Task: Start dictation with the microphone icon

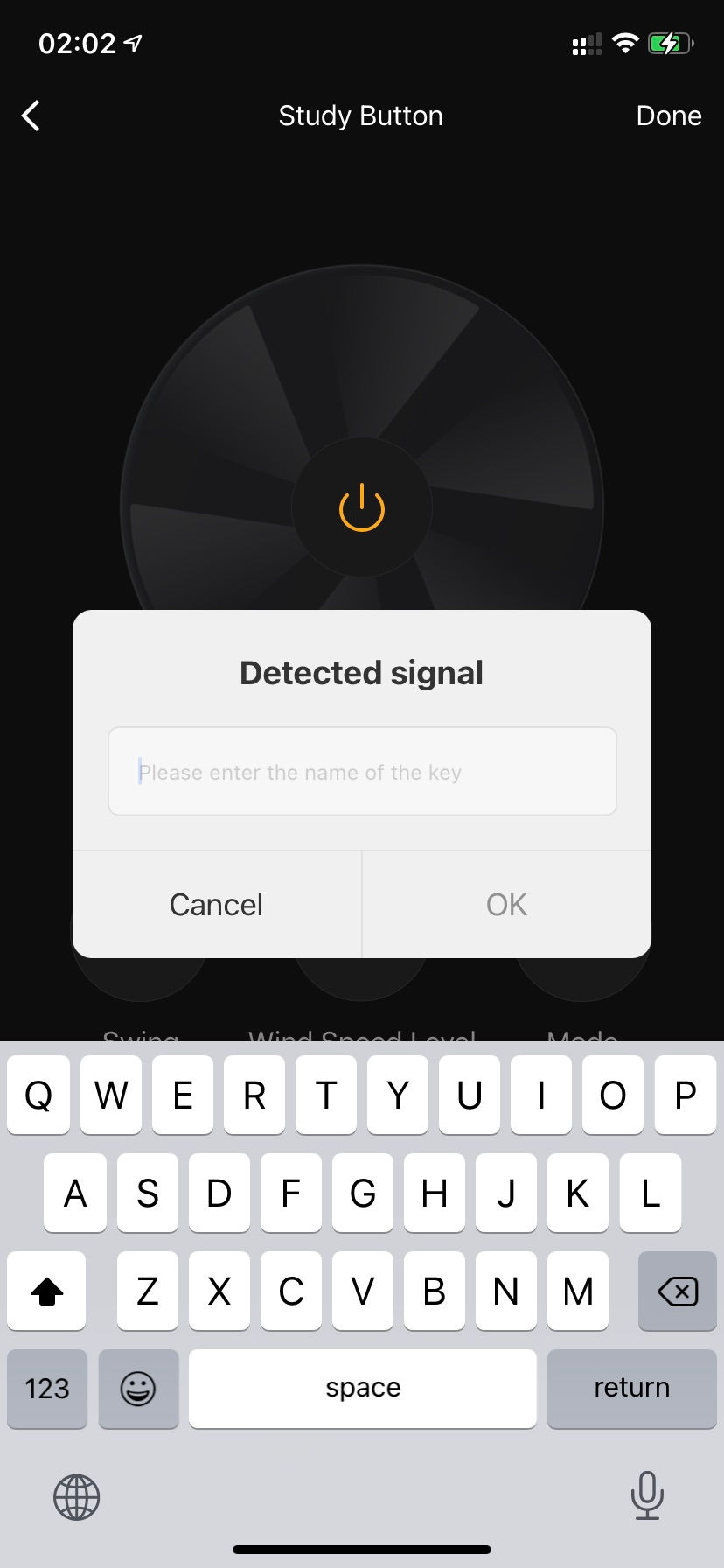Action: tap(647, 1495)
